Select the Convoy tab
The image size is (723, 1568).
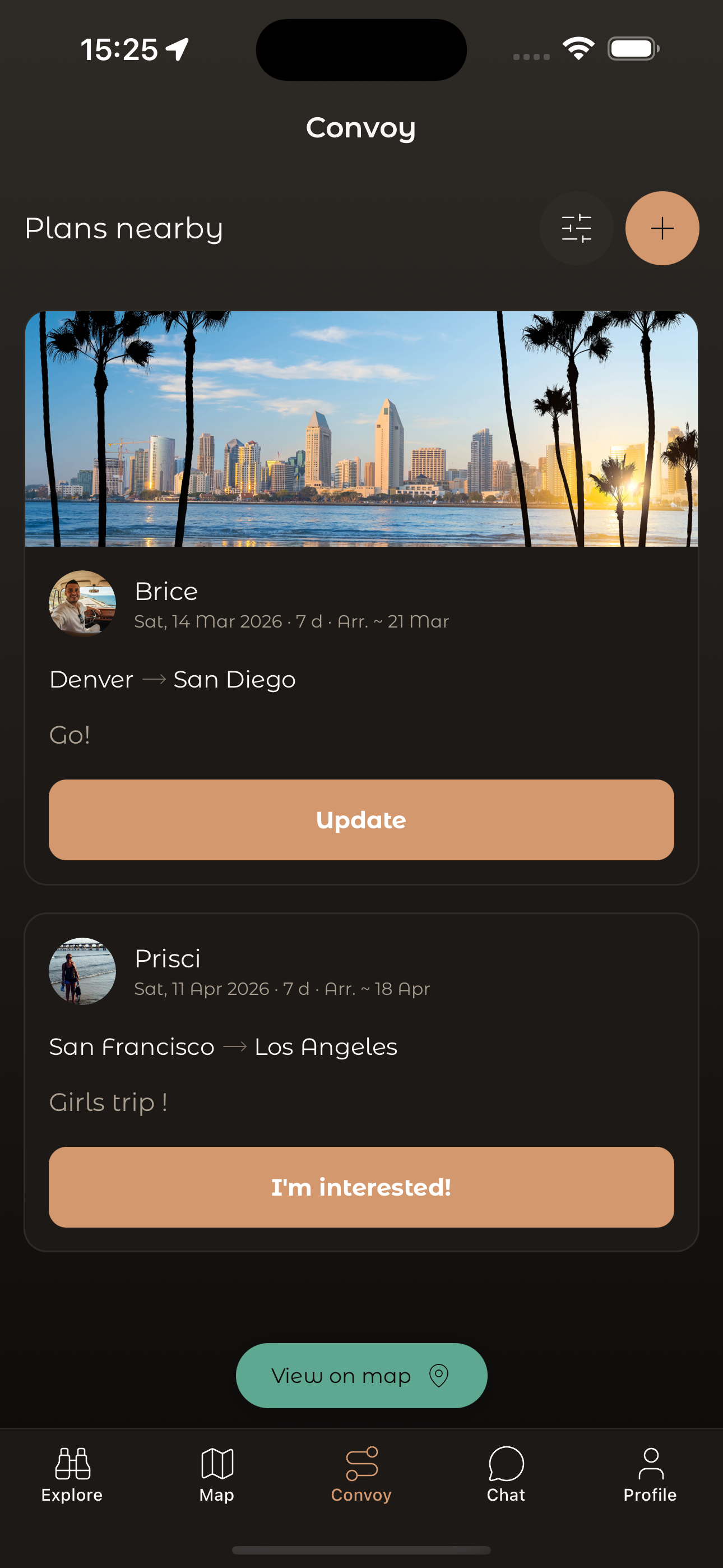click(x=361, y=1474)
